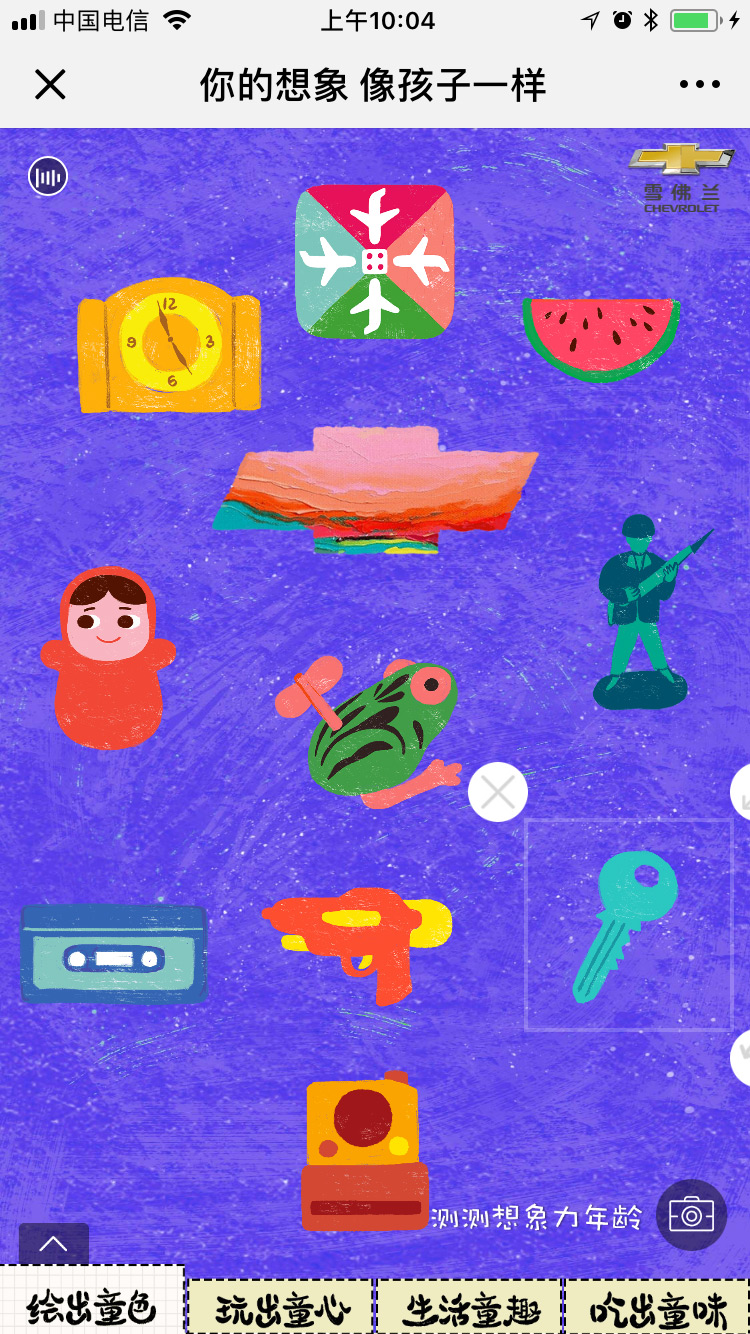This screenshot has width=750, height=1334.
Task: Toggle the background sound icon
Action: (48, 177)
